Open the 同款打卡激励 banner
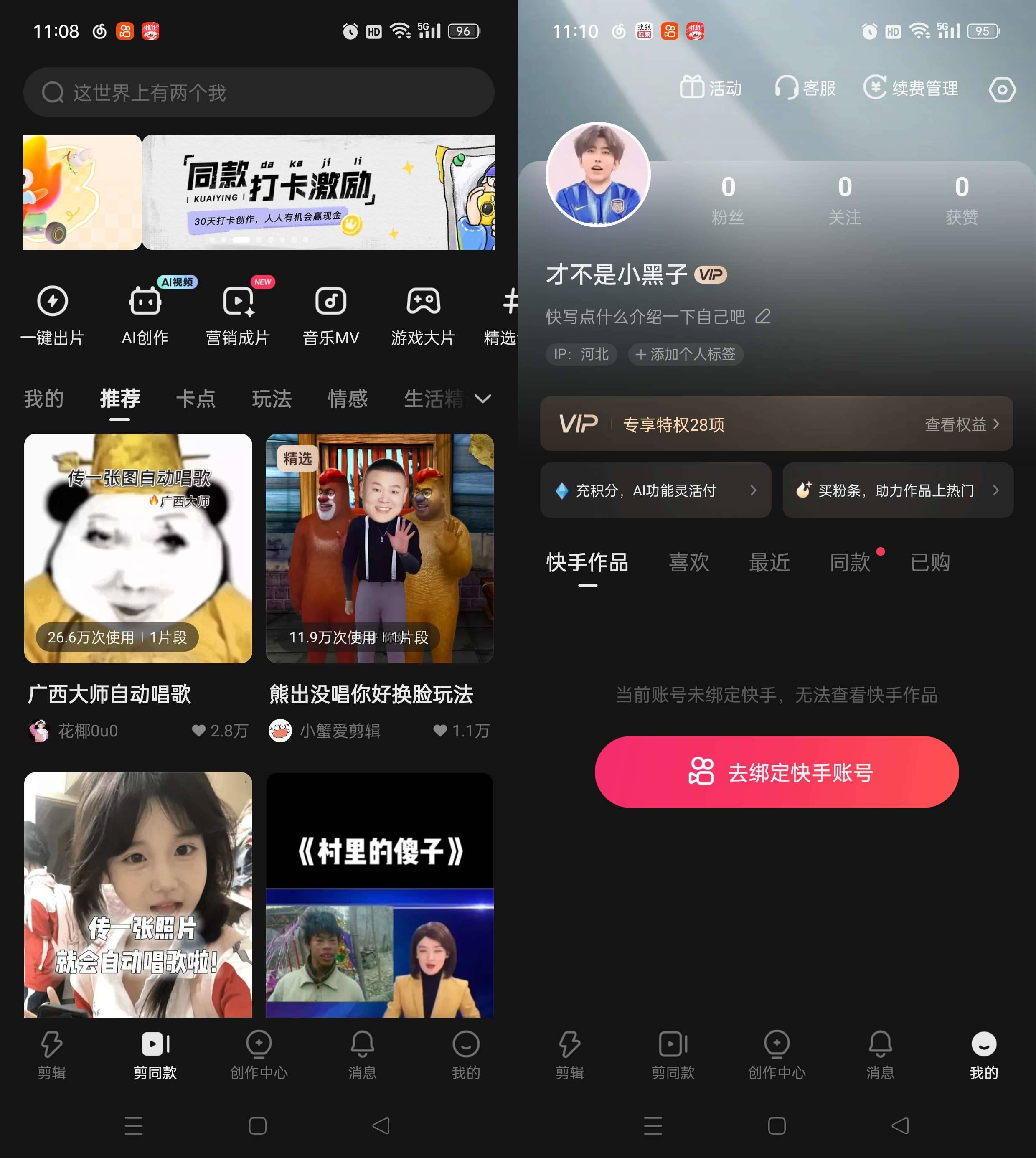Screen dimensions: 1036x1158 tap(317, 192)
